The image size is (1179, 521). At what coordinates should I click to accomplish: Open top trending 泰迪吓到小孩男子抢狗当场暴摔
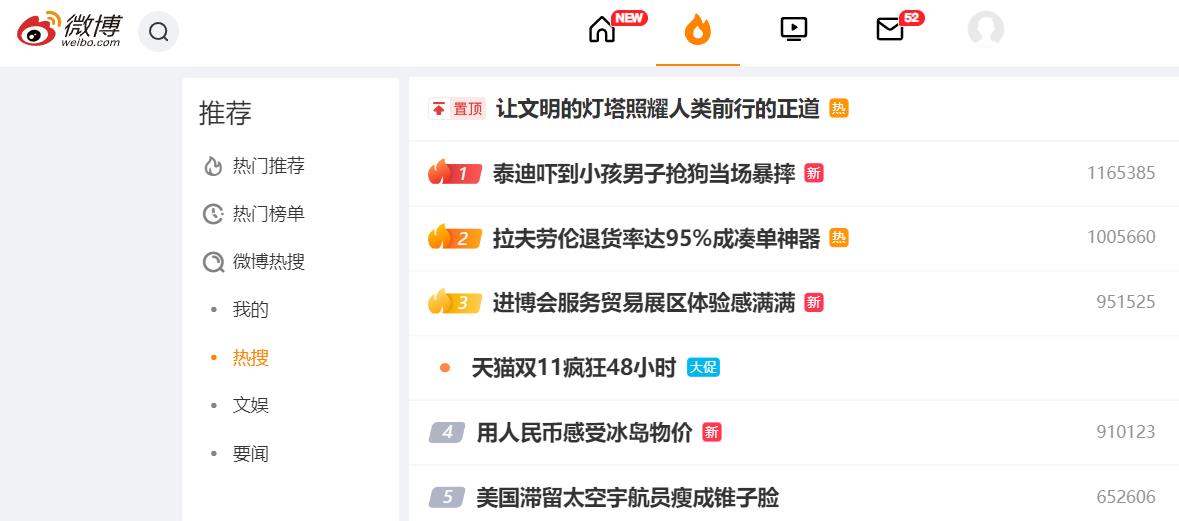644,174
